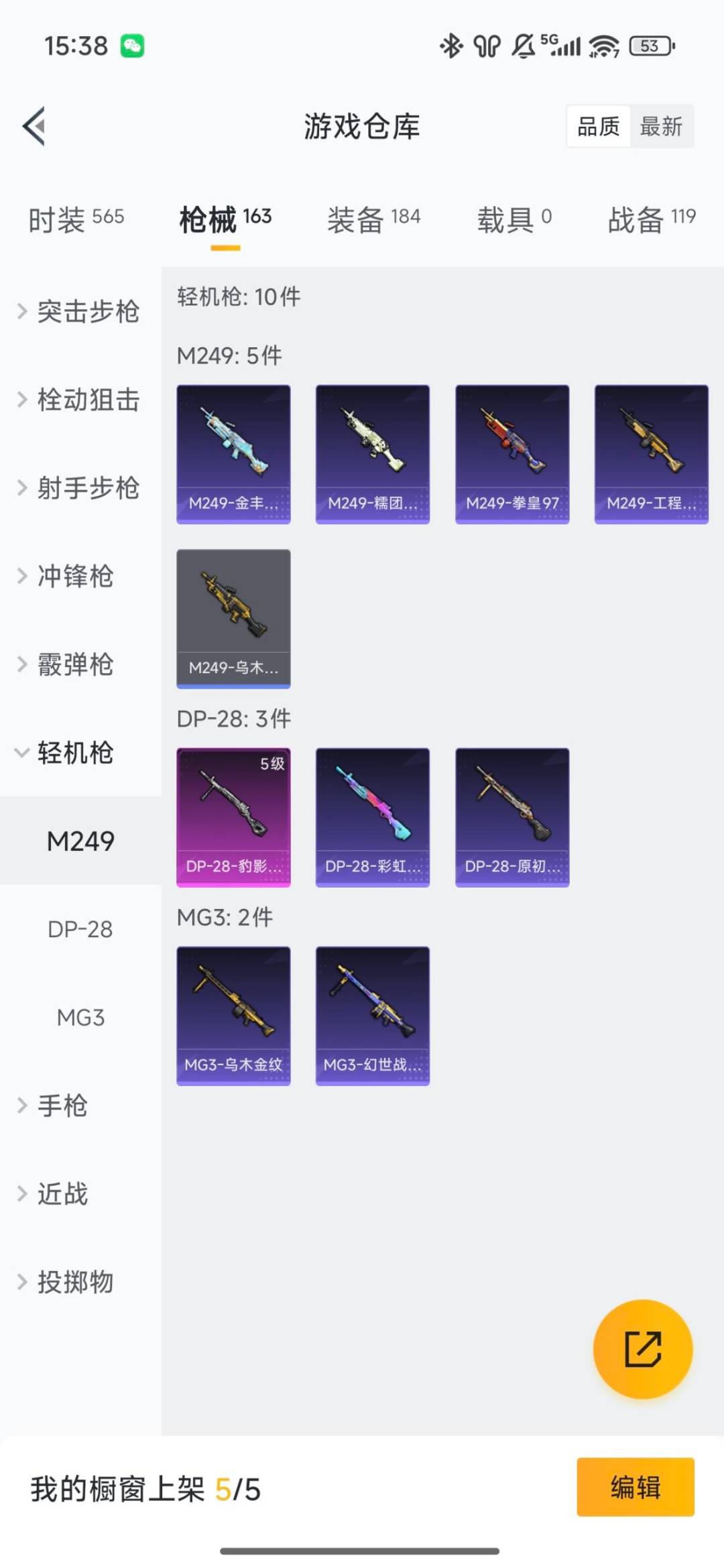Select DP-28 in the sidebar
Screen dimensions: 724x1568
coord(80,929)
